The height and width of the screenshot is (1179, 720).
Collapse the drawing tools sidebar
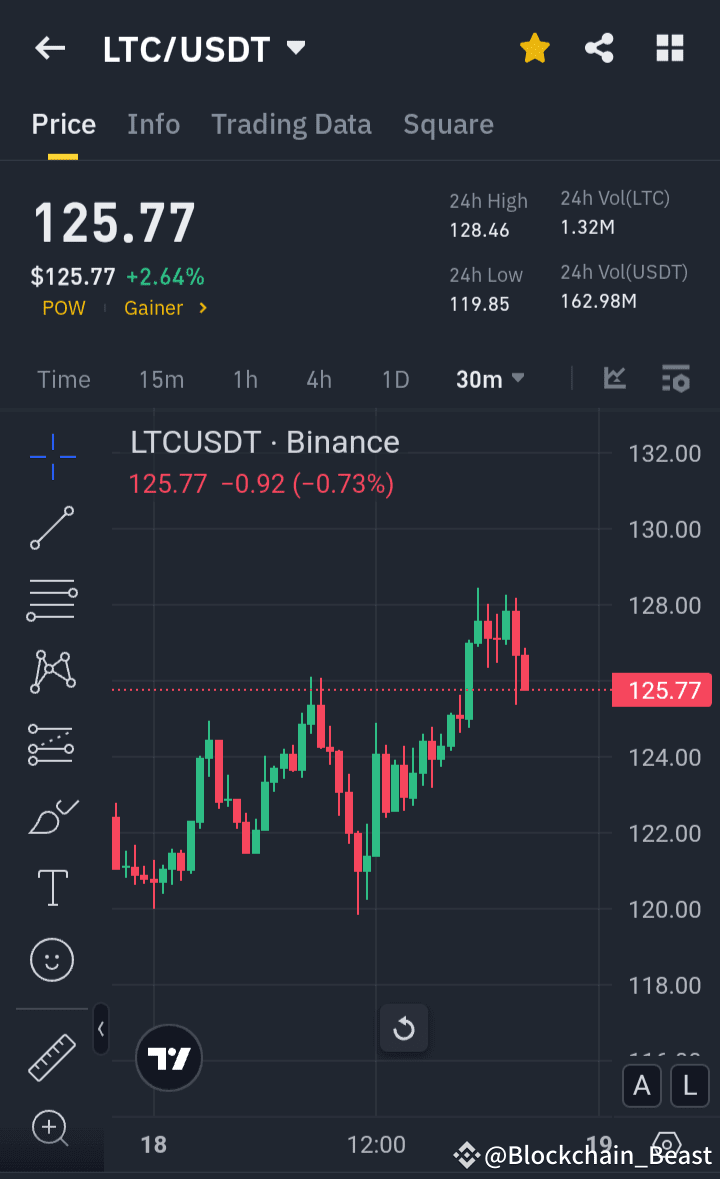(100, 1030)
